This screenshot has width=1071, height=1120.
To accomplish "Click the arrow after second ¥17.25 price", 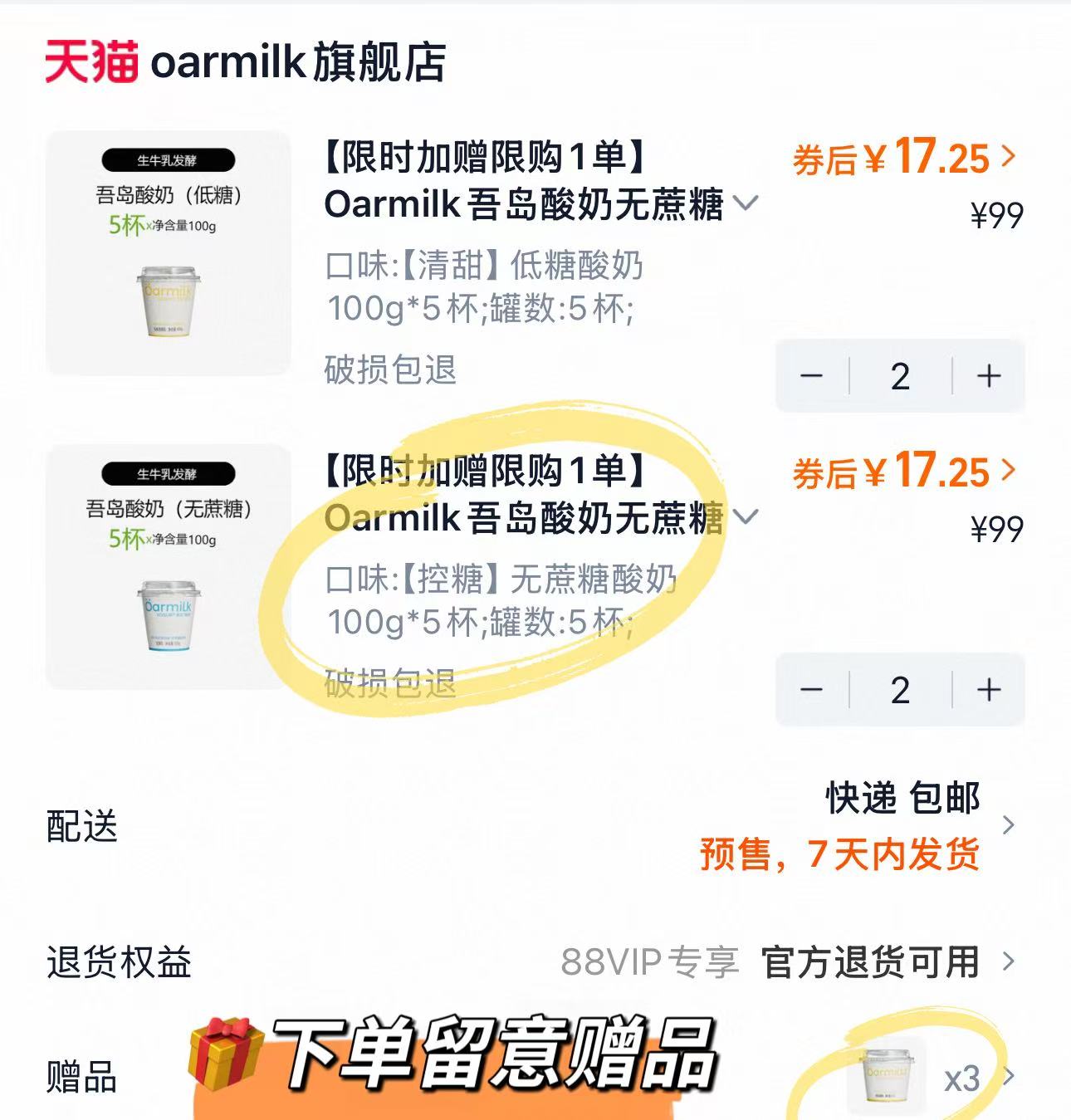I will tap(1010, 472).
